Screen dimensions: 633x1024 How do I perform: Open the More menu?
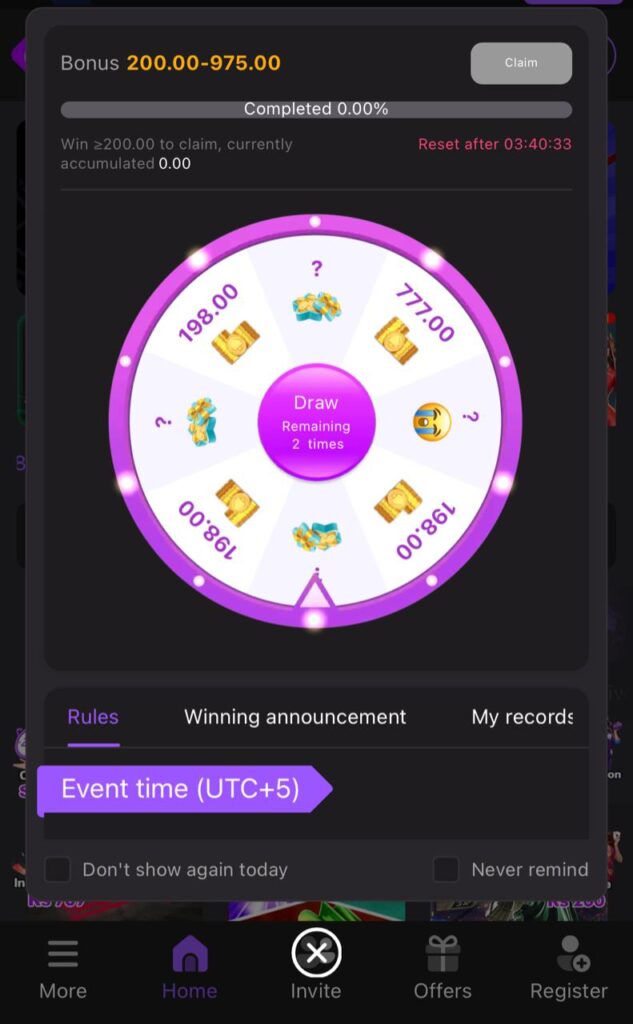(63, 969)
